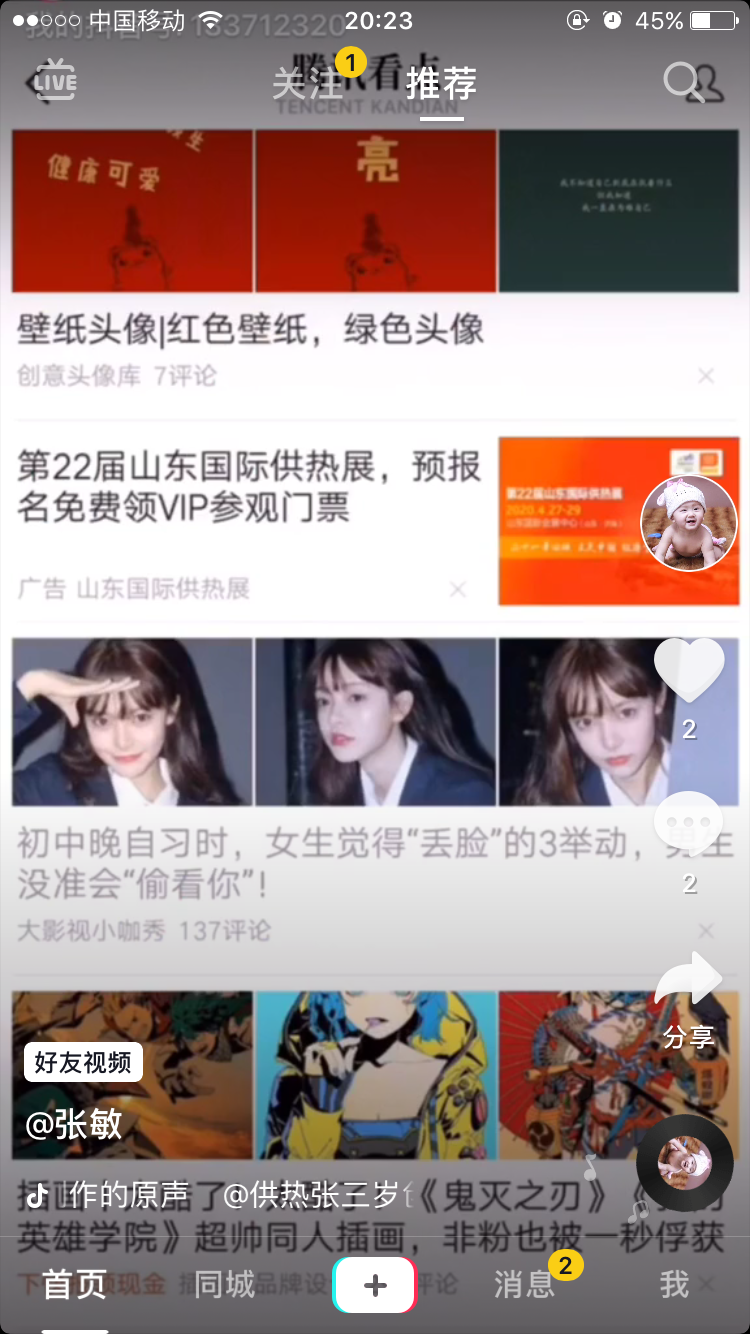Open the creator's avatar profile
Viewport: 750px width, 1334px height.
point(688,524)
